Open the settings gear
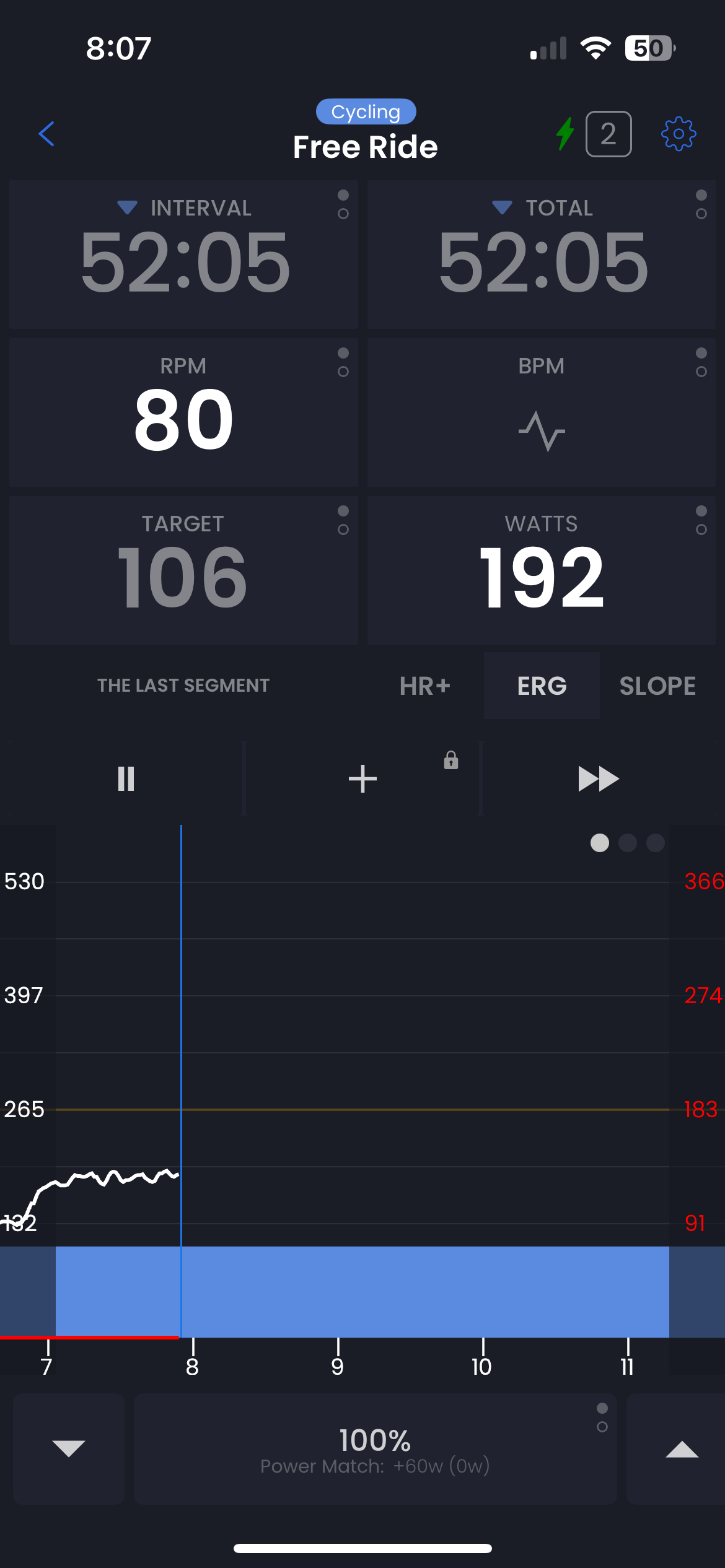 click(x=679, y=134)
